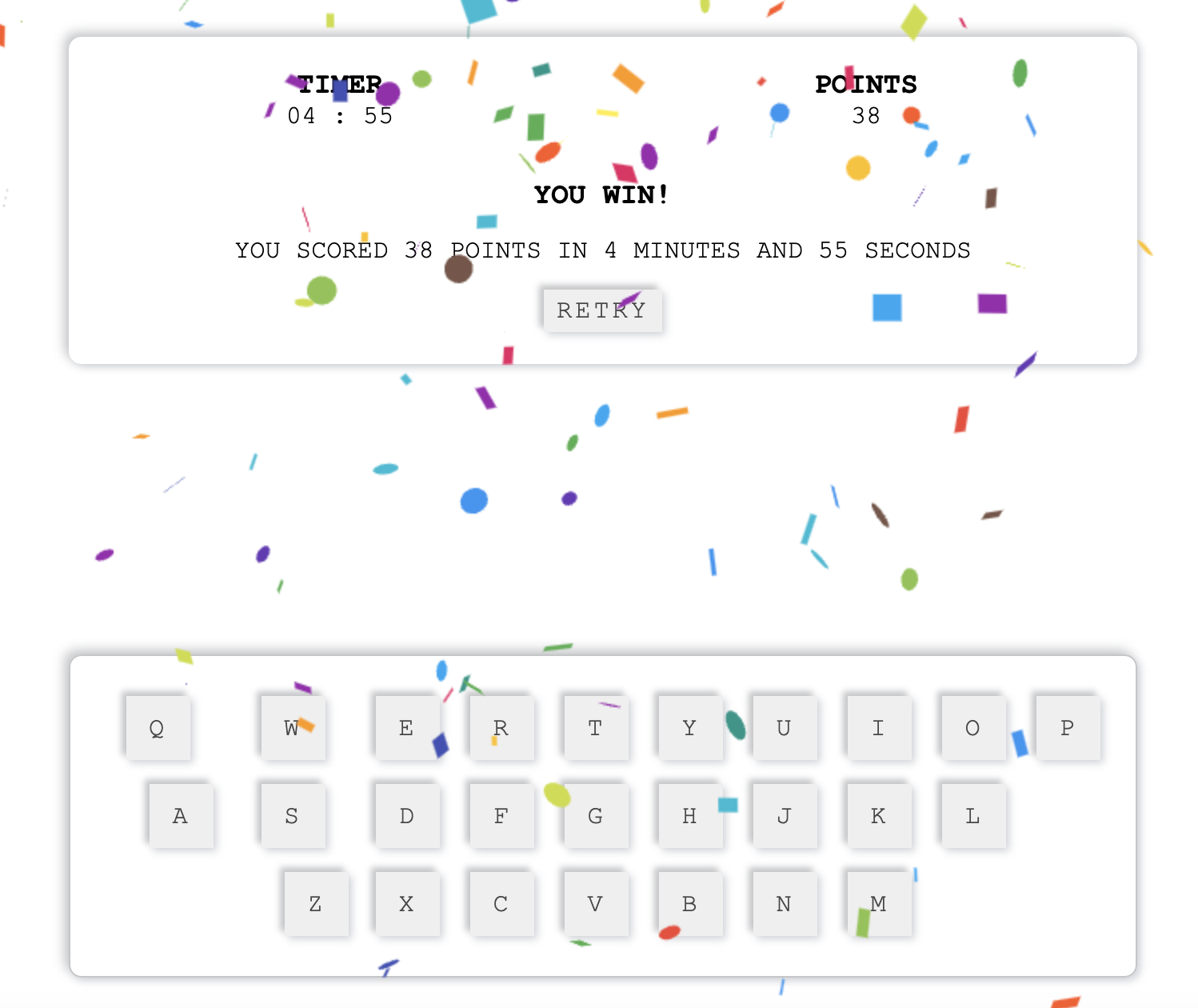Tap the T key
This screenshot has width=1198, height=1008.
[x=596, y=728]
